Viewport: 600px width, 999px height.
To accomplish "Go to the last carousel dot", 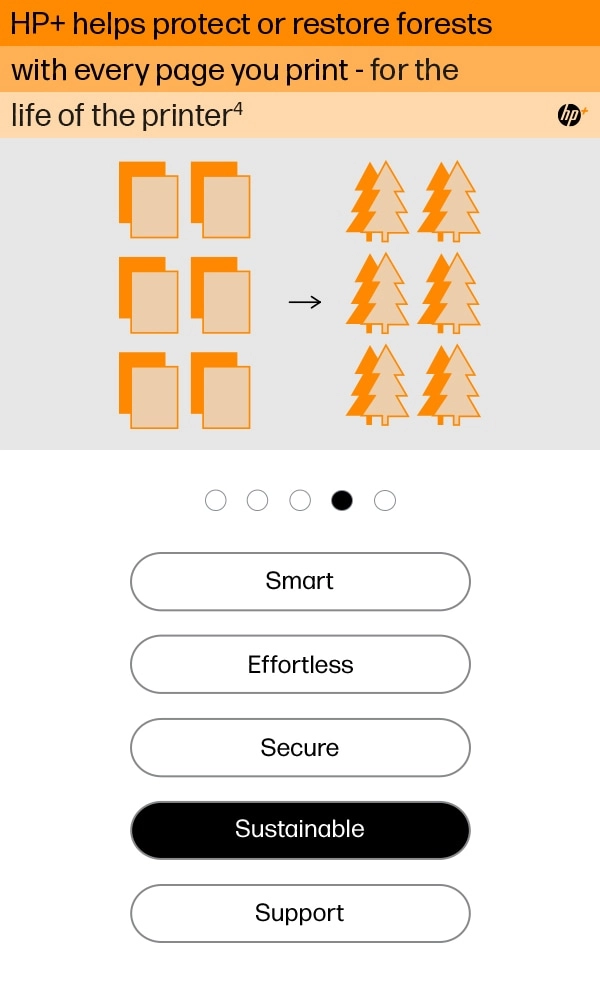I will pos(385,500).
